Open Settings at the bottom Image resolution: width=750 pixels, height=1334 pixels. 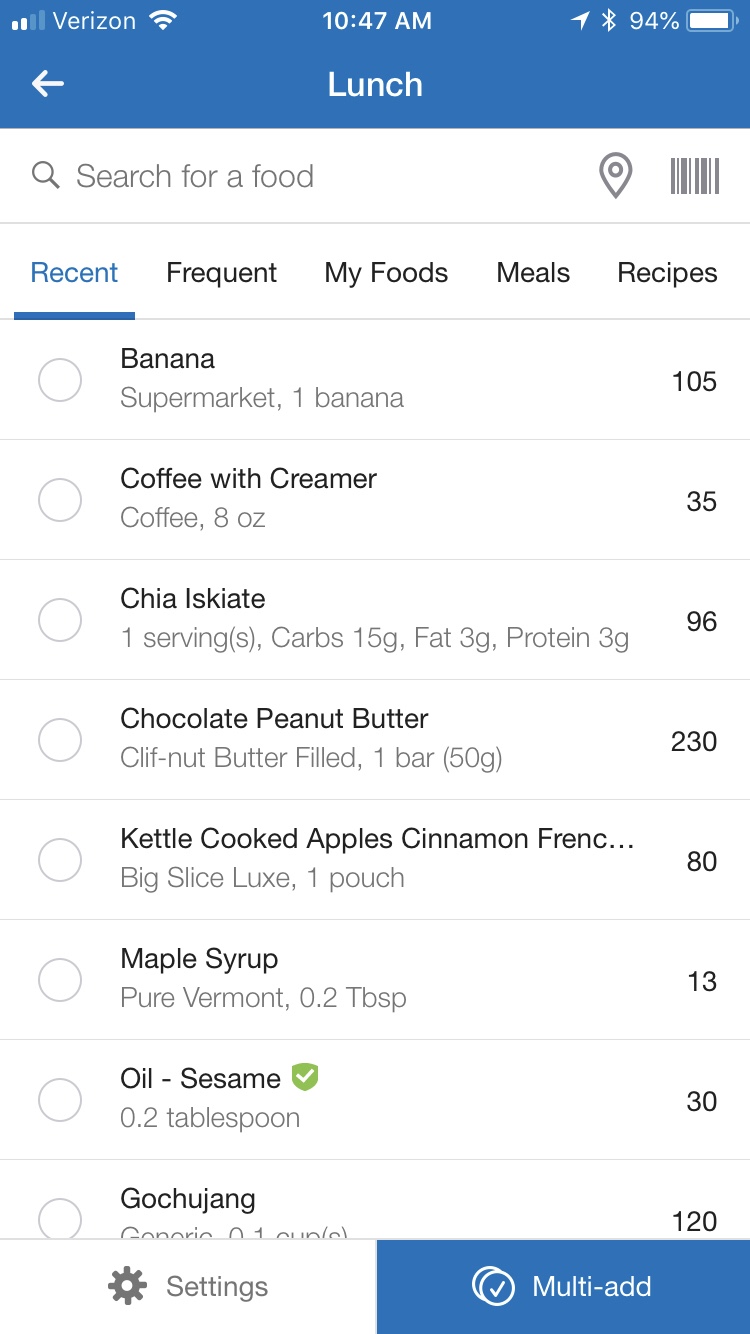(x=188, y=1287)
